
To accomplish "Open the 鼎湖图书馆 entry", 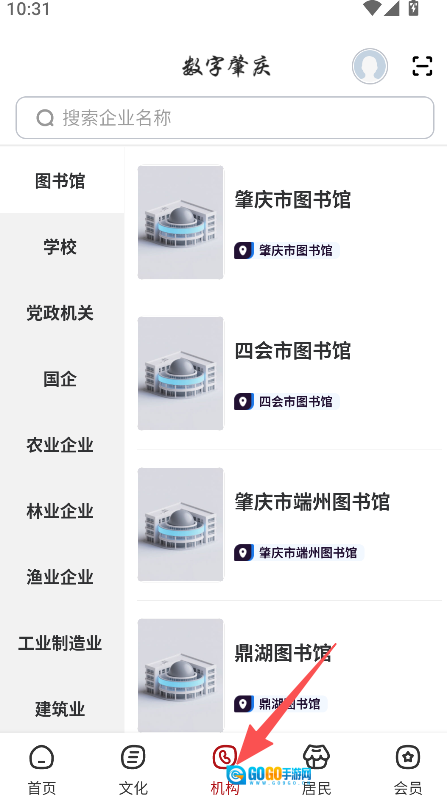I will (x=289, y=669).
